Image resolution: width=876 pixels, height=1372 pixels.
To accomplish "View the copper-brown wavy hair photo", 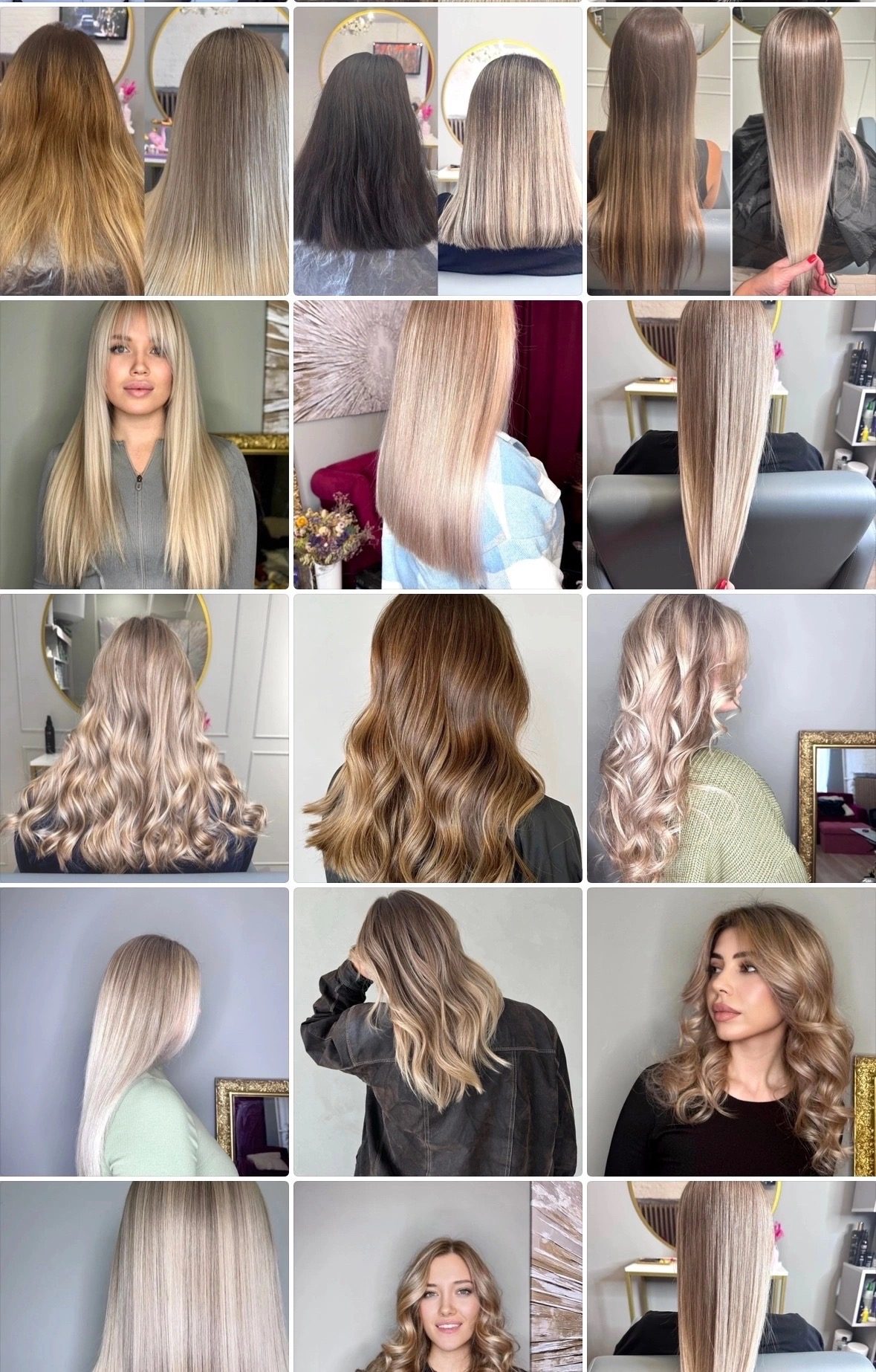I will click(438, 738).
